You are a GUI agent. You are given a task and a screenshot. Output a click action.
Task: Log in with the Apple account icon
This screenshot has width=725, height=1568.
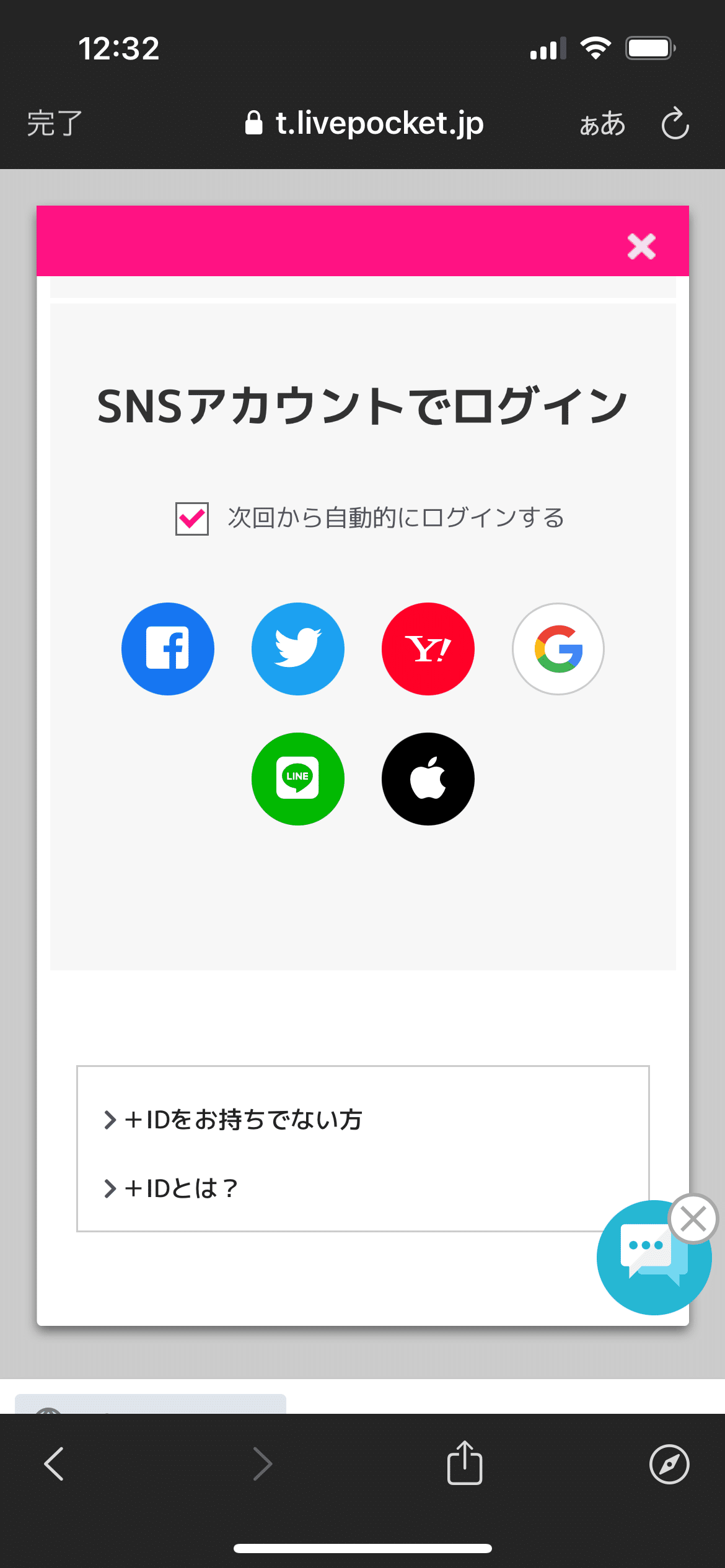[428, 779]
